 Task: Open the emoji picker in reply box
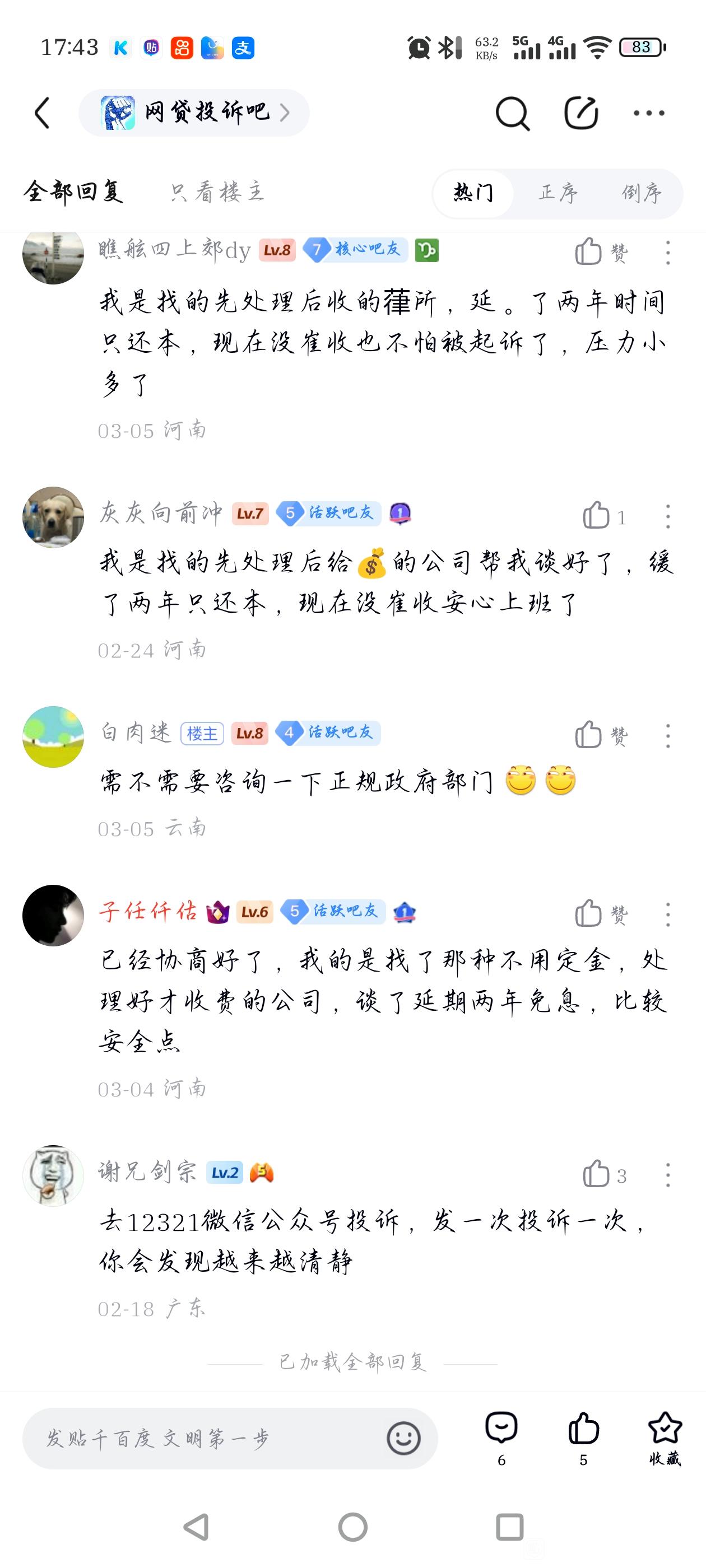pos(403,1438)
